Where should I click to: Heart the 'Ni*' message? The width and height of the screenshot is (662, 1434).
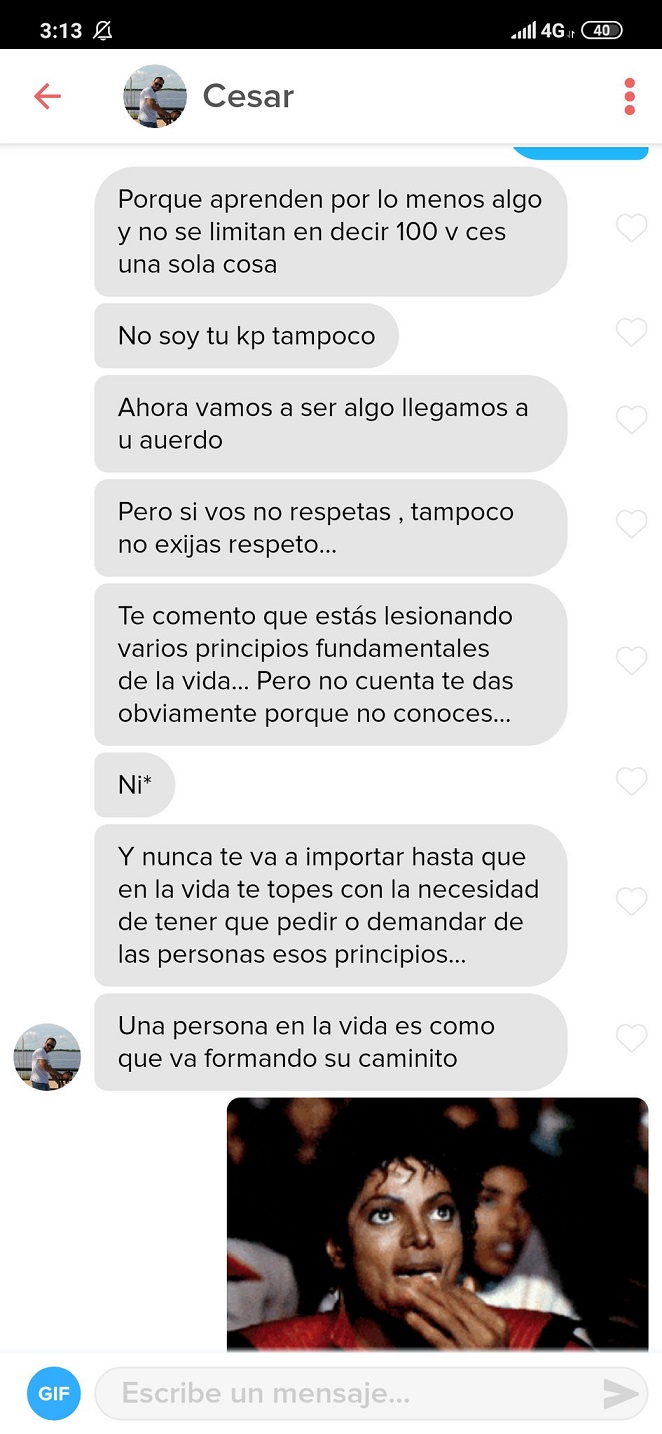click(x=631, y=781)
